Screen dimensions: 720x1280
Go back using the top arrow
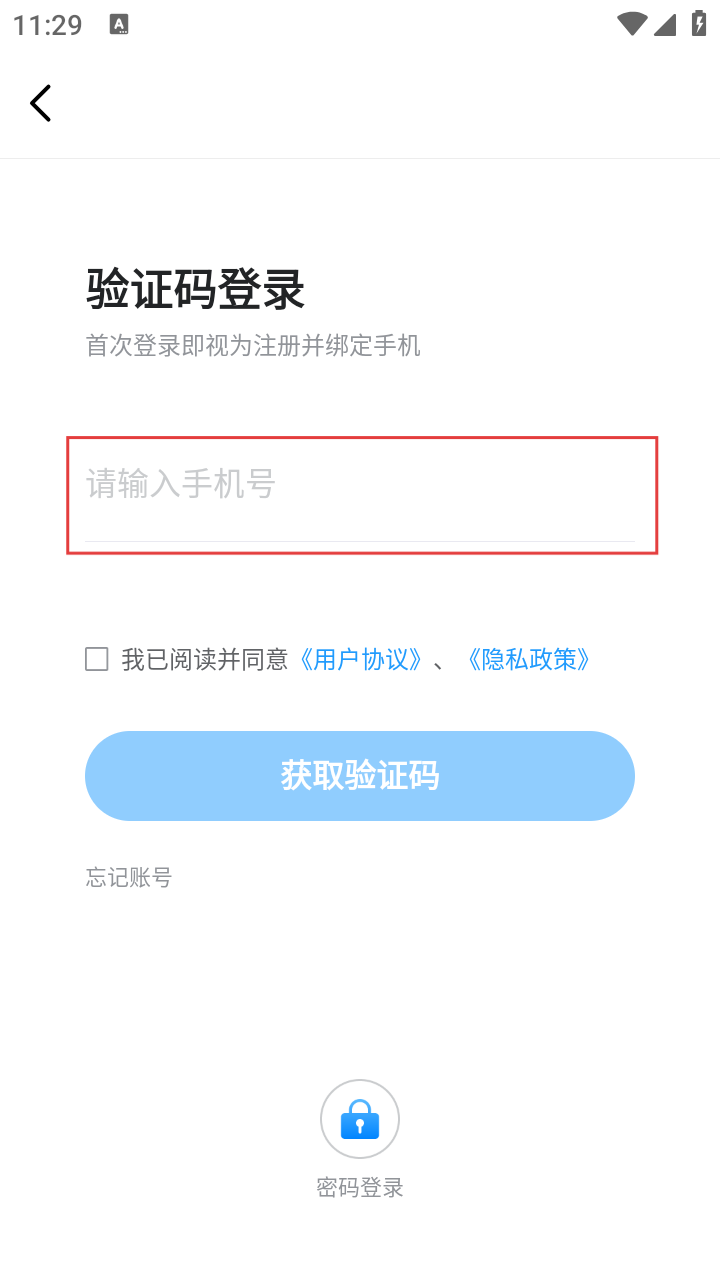pos(40,103)
